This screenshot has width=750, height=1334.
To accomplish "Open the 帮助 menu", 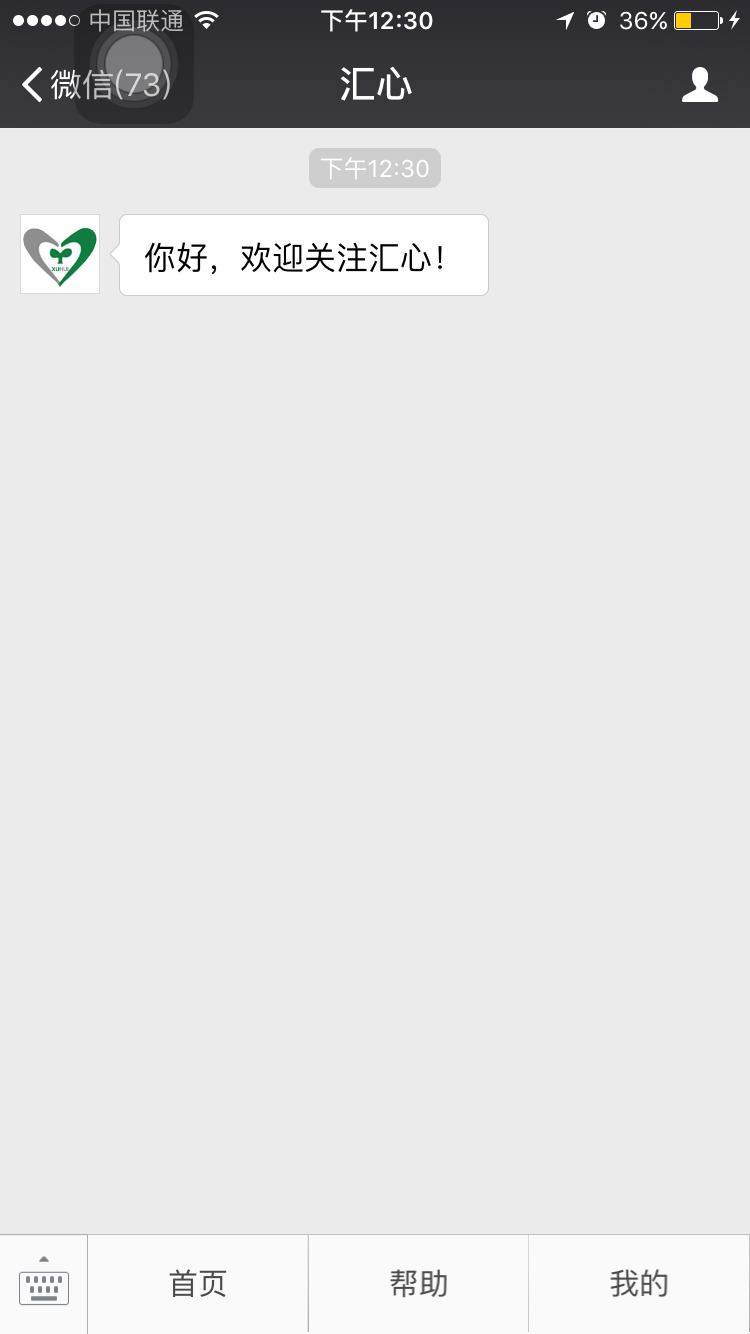I will (x=418, y=1284).
